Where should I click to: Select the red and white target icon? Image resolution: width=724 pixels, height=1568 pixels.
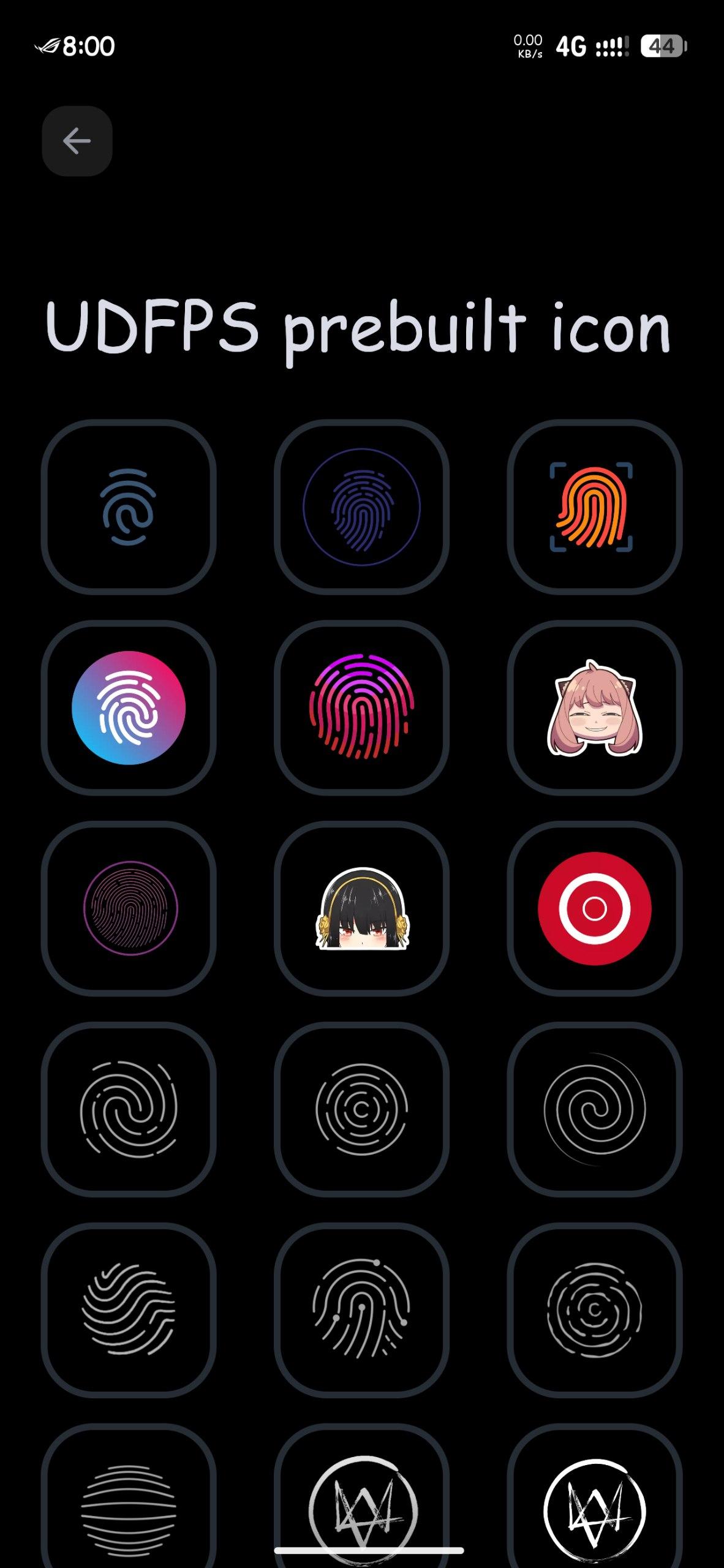click(594, 908)
